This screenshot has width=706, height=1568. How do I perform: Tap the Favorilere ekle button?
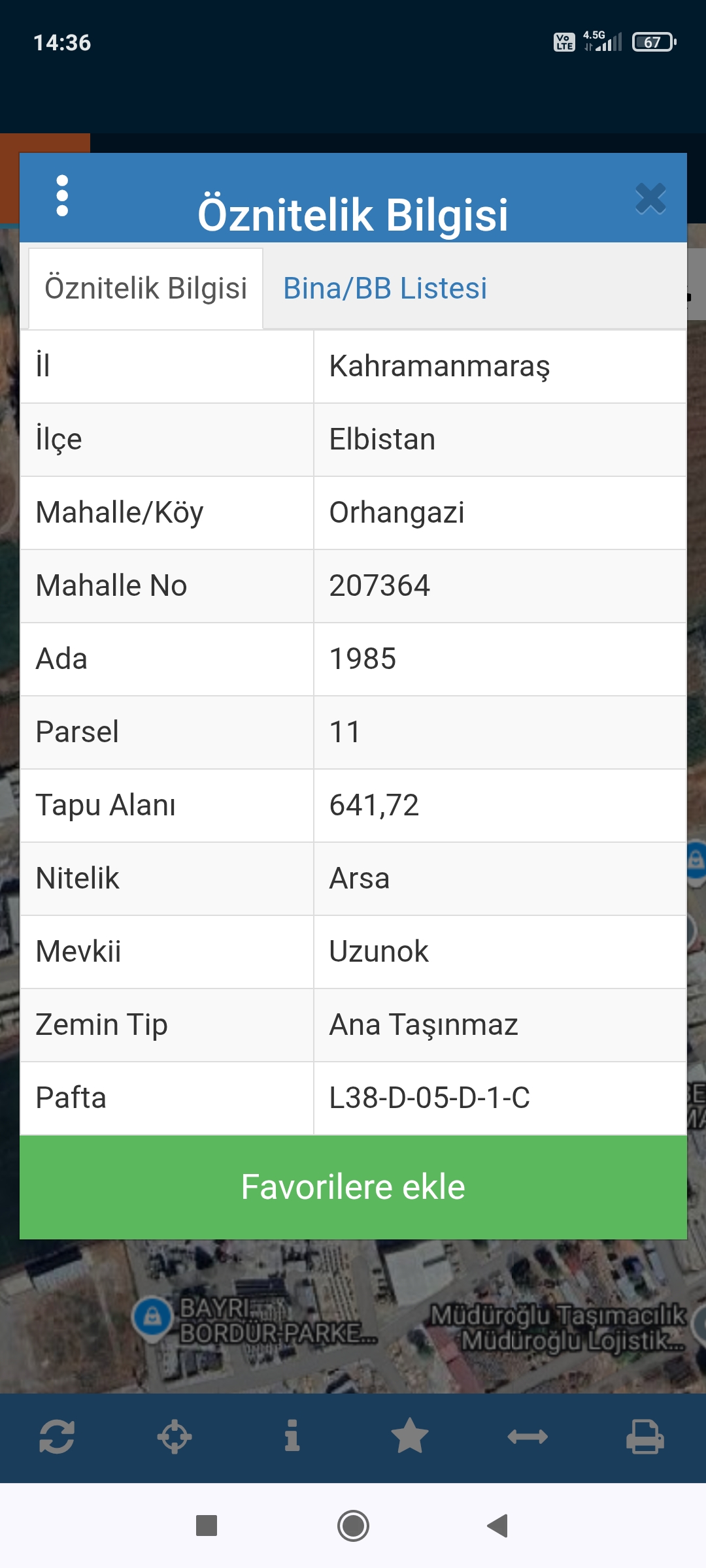coord(353,1187)
